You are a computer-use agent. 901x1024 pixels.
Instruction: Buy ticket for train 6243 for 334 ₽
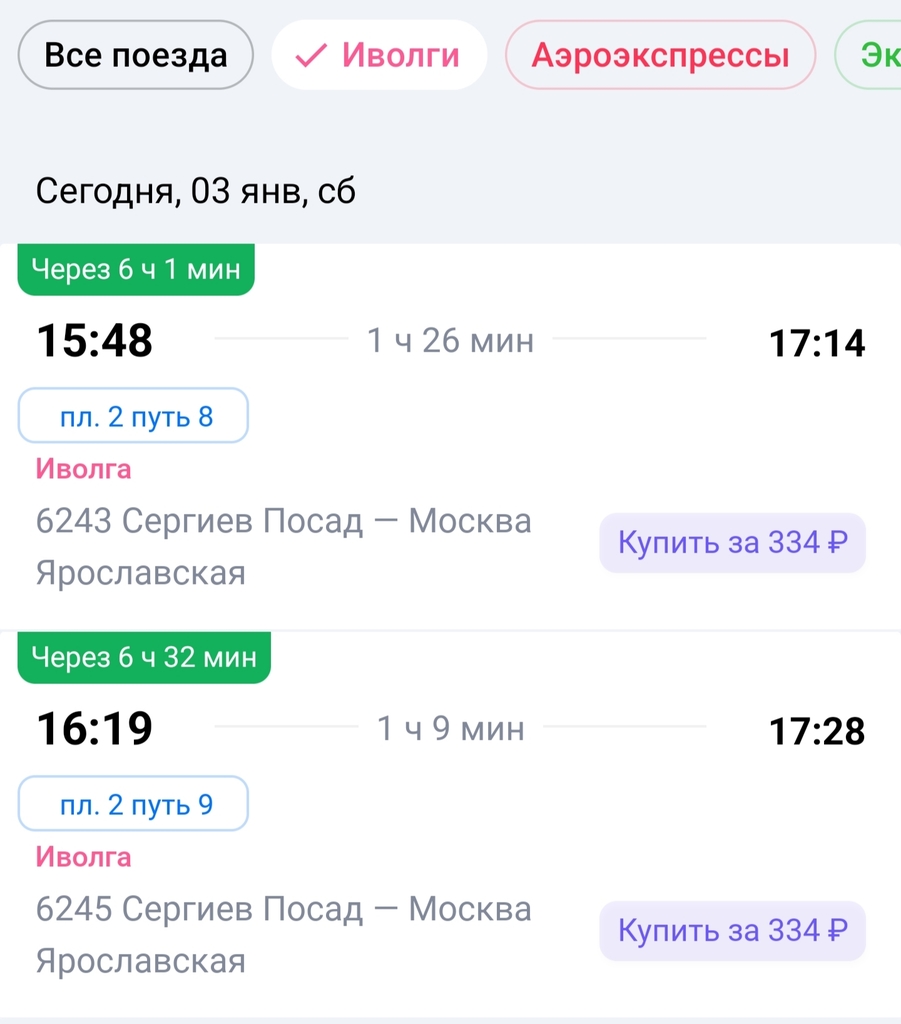732,544
